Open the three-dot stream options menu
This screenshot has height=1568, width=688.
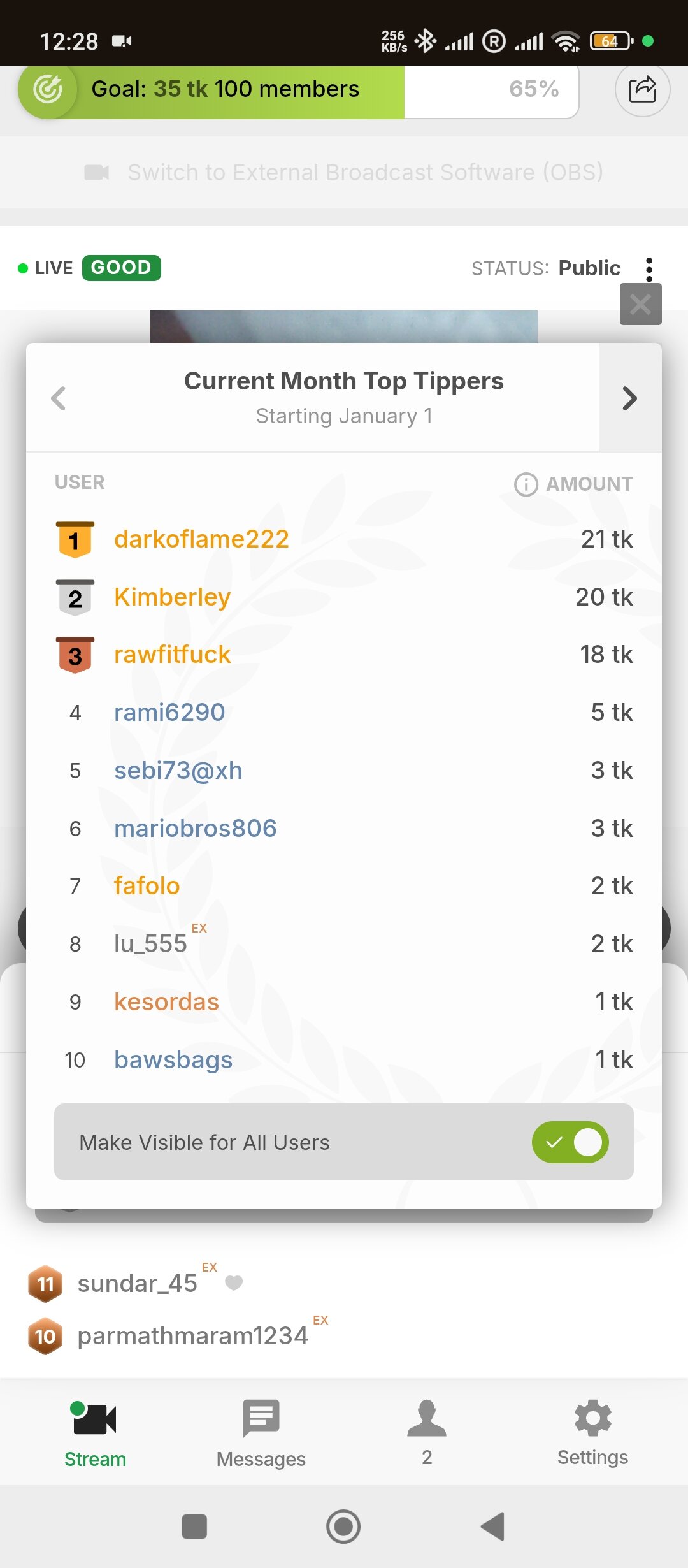[649, 269]
